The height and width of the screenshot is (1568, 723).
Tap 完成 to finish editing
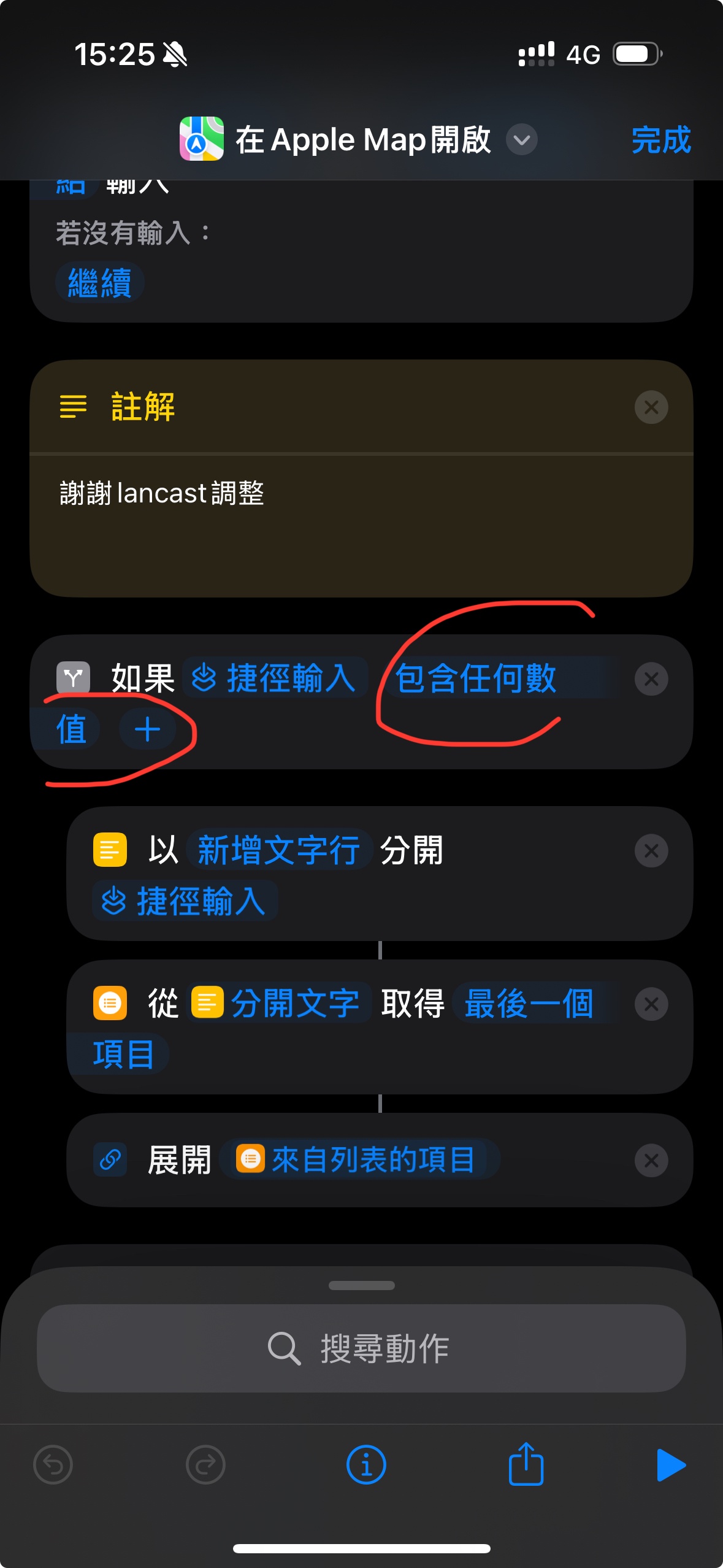point(660,140)
